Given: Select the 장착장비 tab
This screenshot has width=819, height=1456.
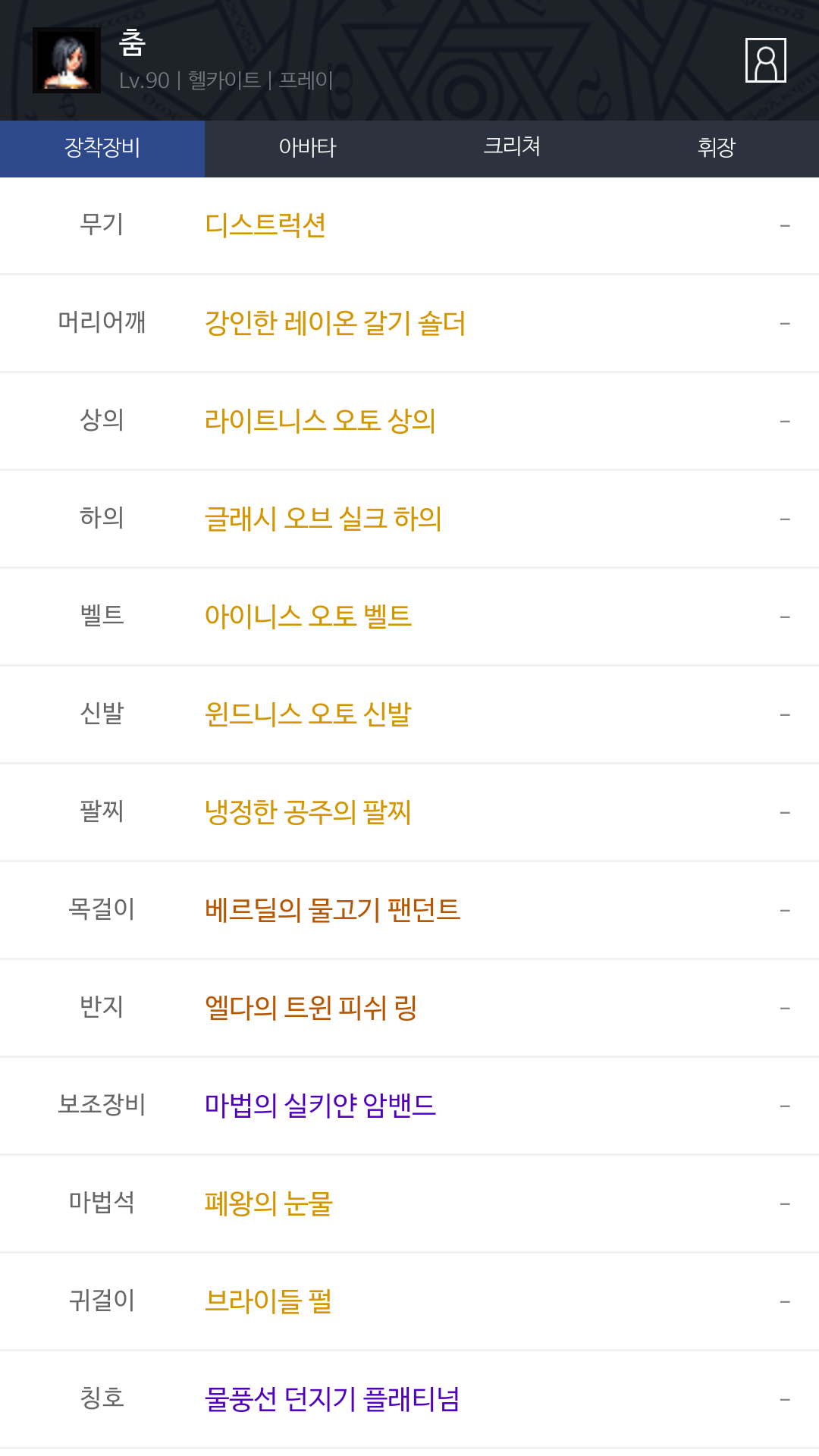Looking at the screenshot, I should click(x=102, y=149).
